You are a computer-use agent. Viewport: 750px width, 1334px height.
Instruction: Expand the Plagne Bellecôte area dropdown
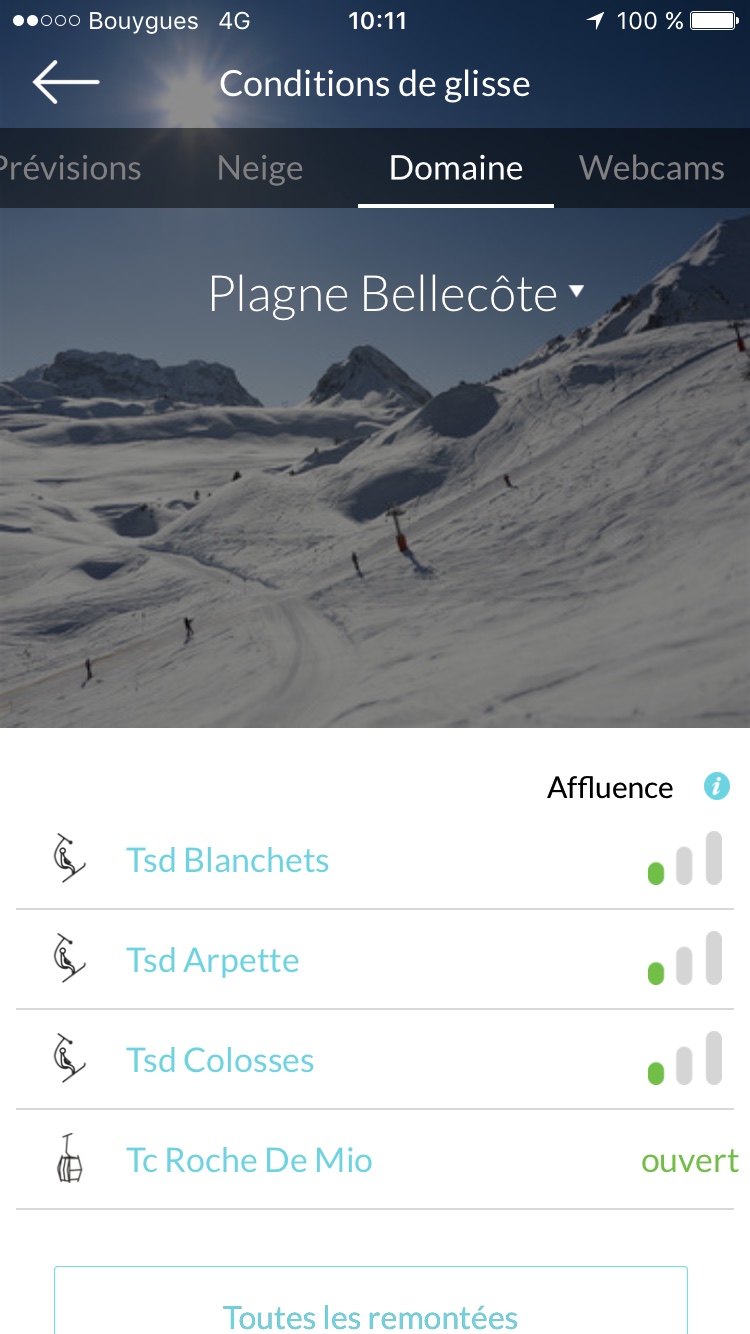click(x=395, y=294)
